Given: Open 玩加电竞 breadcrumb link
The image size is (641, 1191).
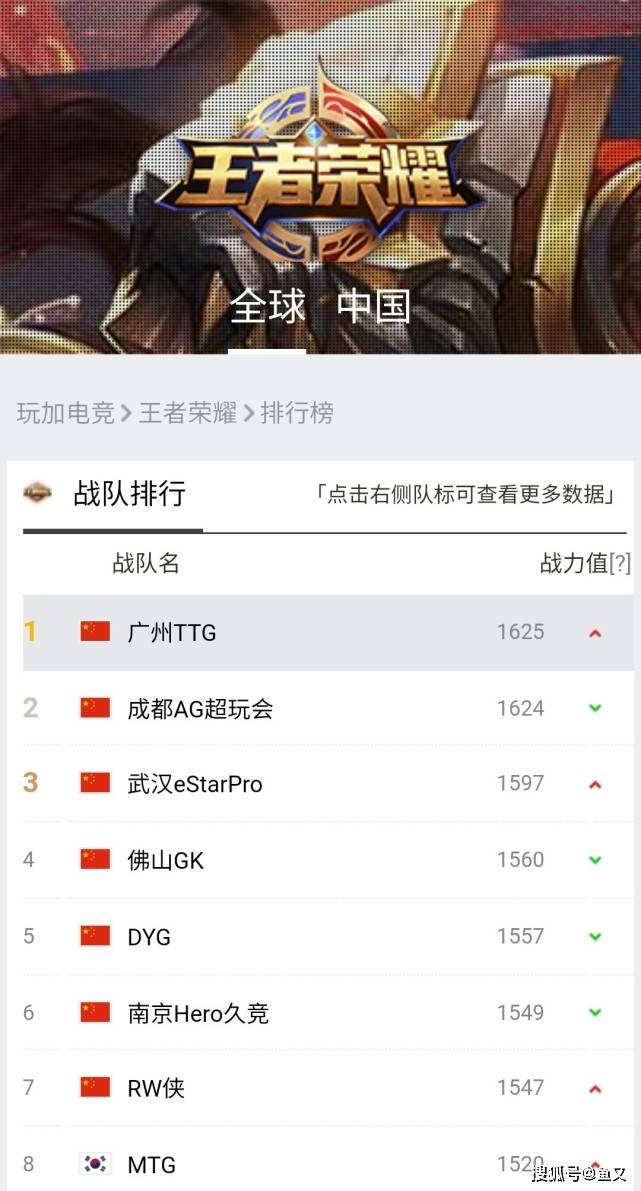Looking at the screenshot, I should (66, 413).
